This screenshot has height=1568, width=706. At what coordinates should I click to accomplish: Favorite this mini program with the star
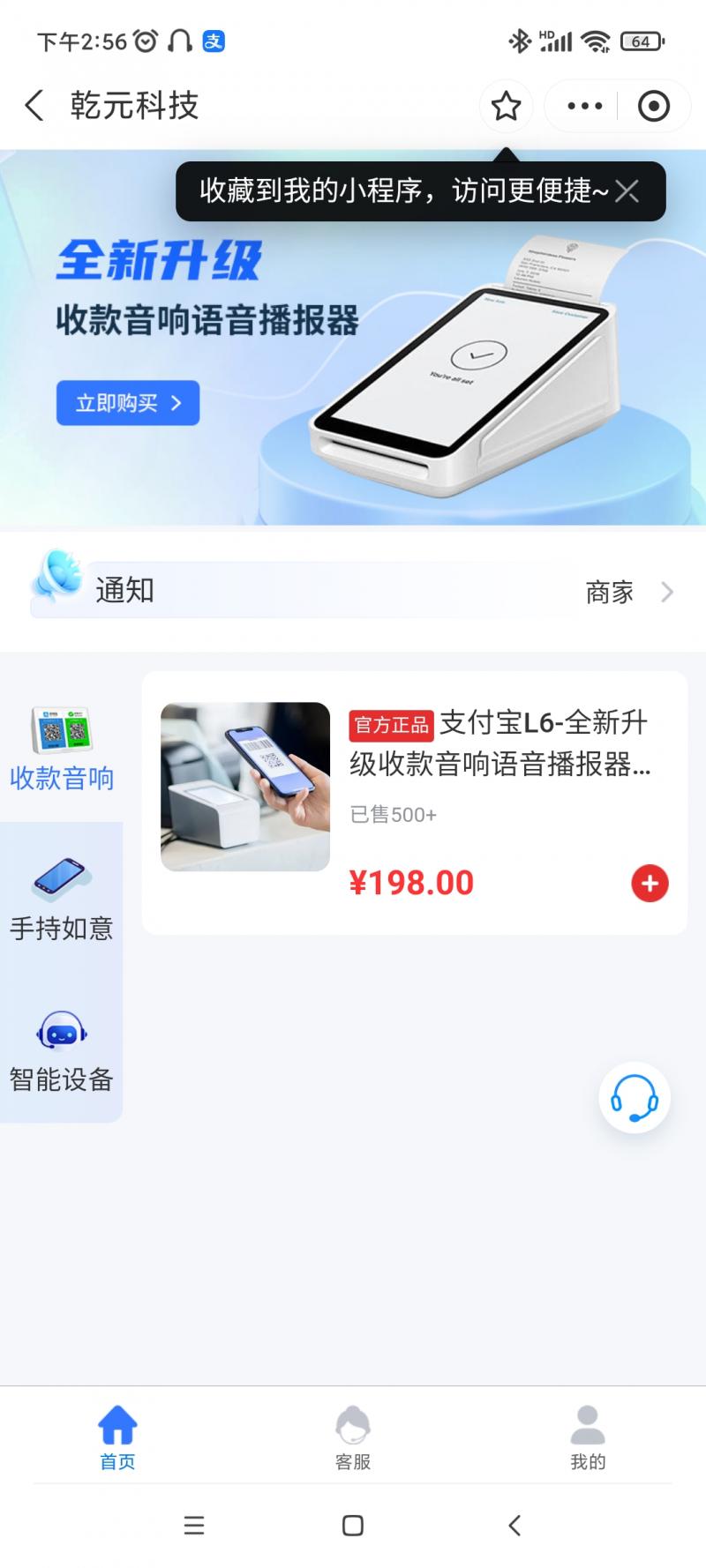pyautogui.click(x=506, y=106)
